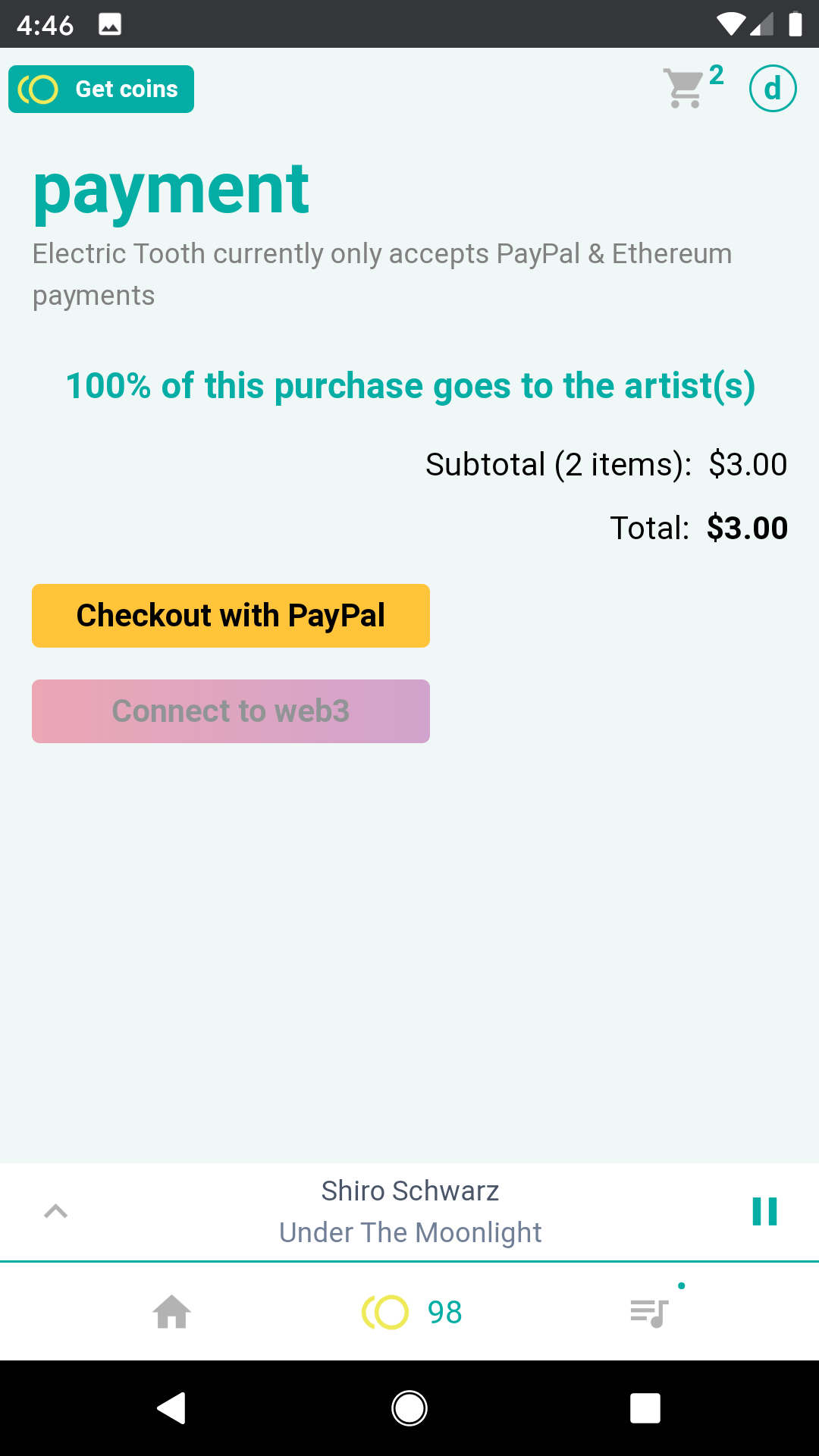Open the playlist queue tab
The width and height of the screenshot is (819, 1456).
point(650,1312)
